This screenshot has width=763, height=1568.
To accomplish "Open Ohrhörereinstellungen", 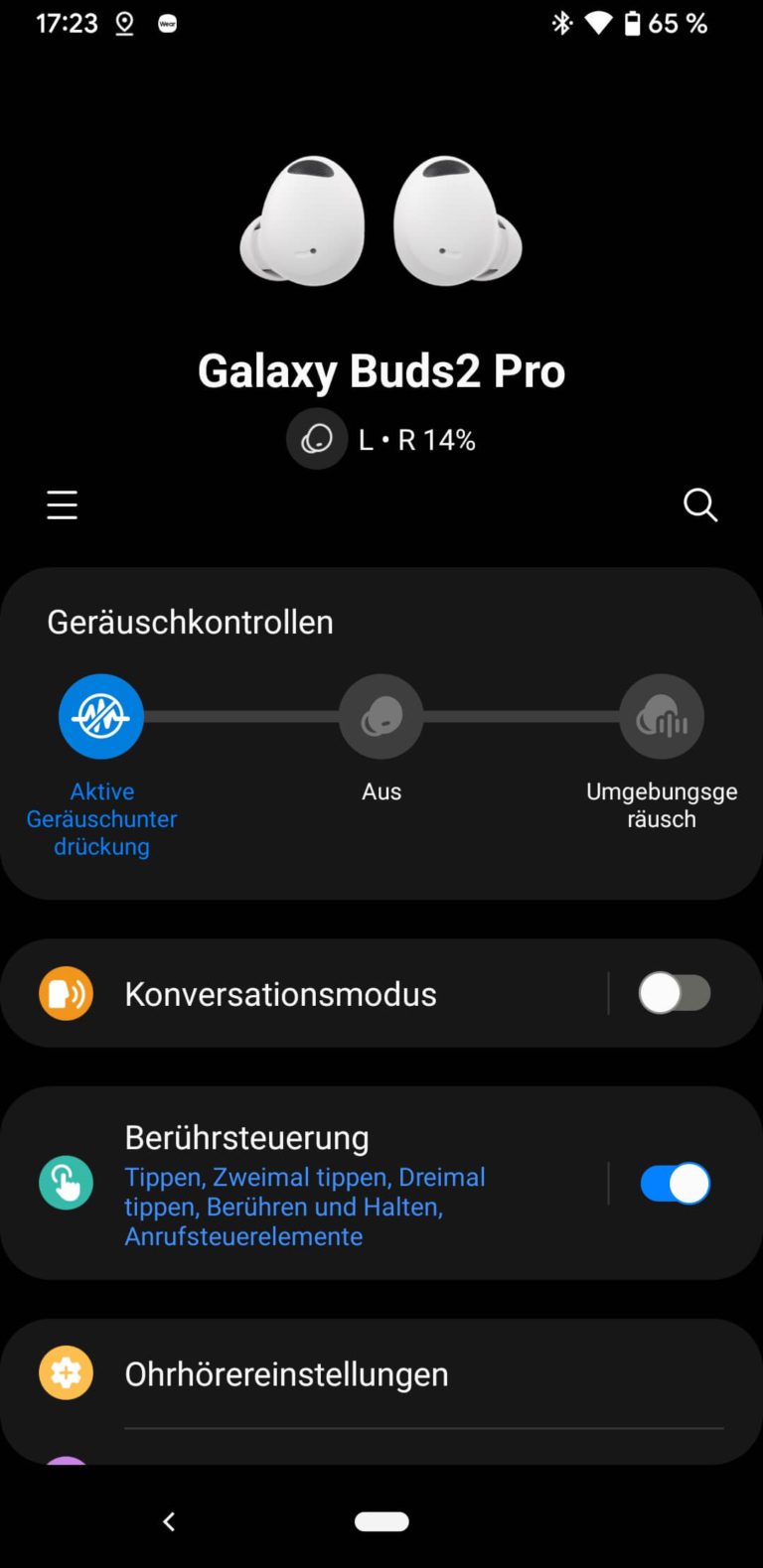I will tap(286, 1374).
